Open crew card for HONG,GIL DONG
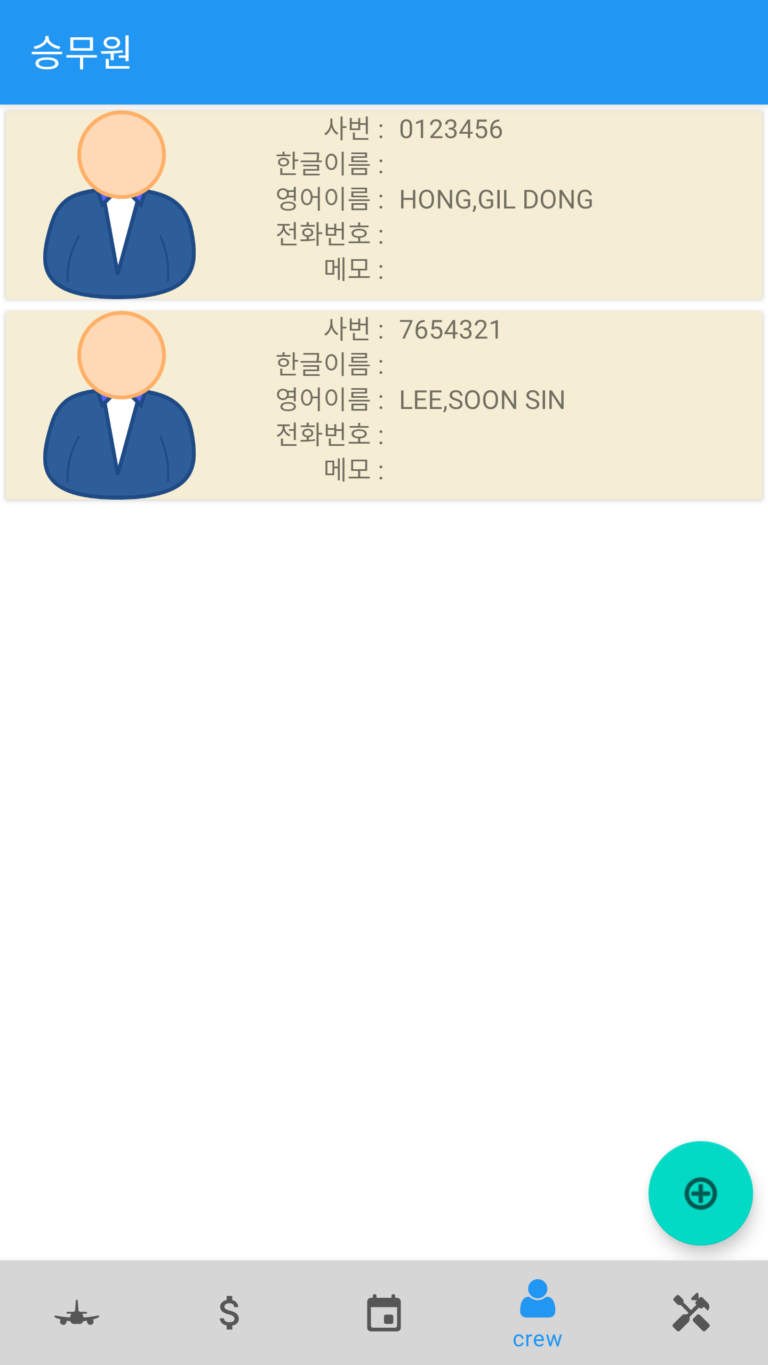 (384, 204)
